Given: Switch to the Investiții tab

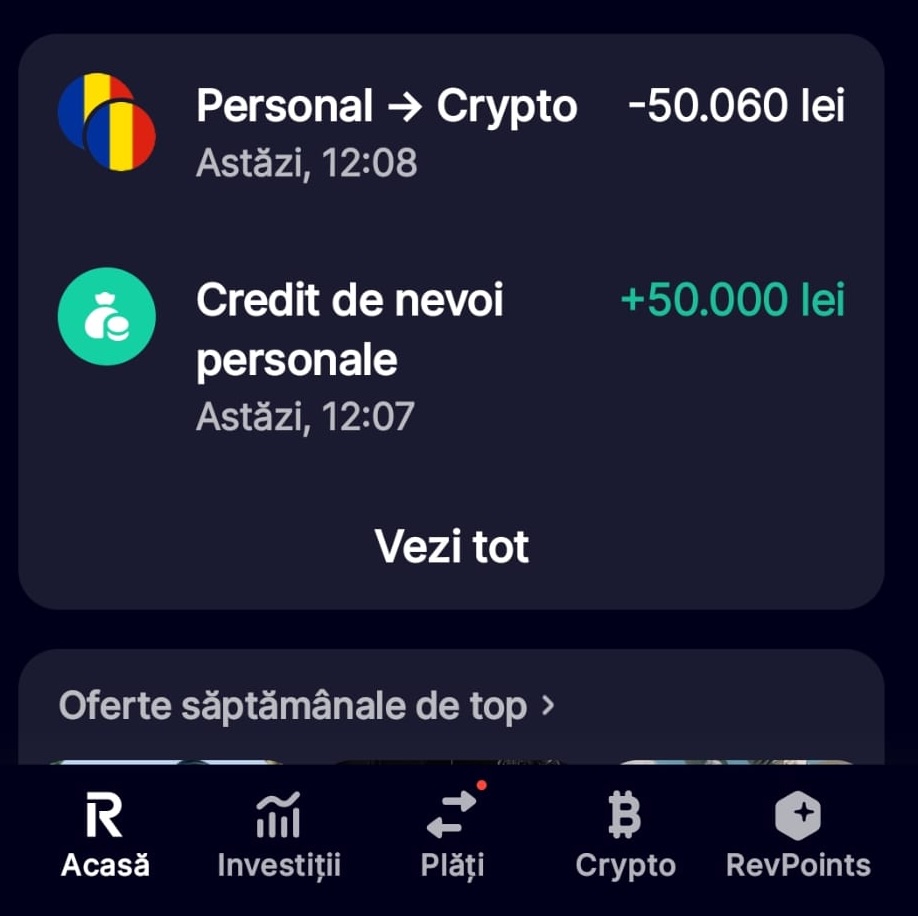Looking at the screenshot, I should [279, 836].
